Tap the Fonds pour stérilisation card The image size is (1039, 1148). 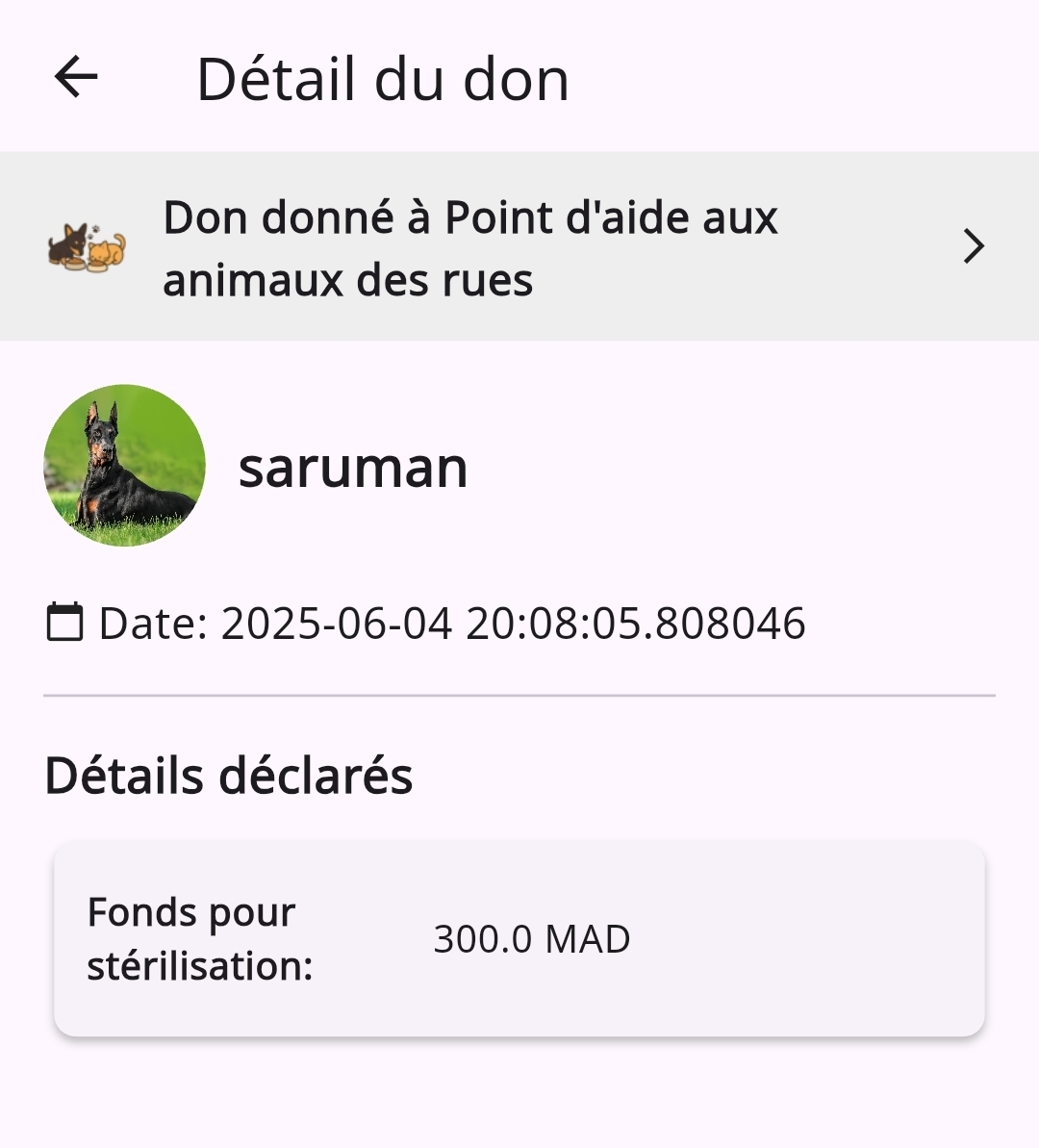click(519, 938)
